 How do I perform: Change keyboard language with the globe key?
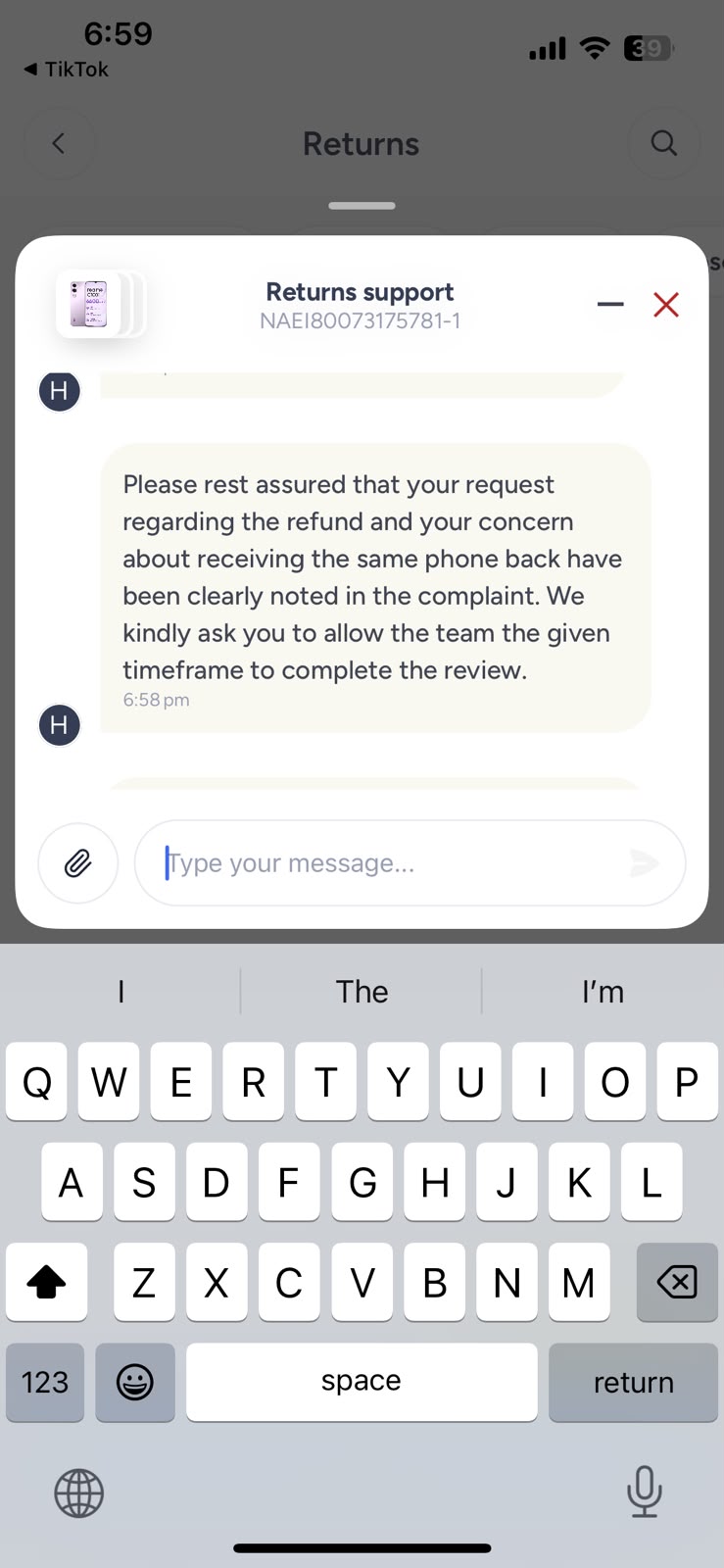[79, 1494]
